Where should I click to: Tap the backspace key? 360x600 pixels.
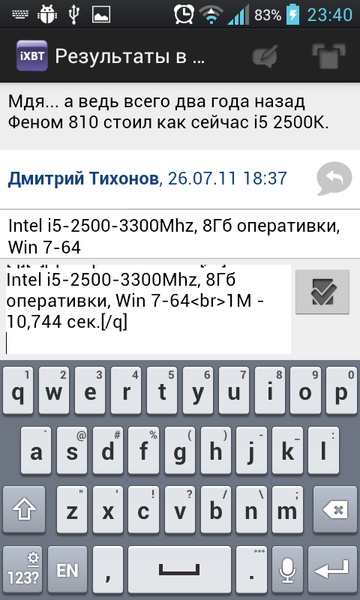coord(335,510)
